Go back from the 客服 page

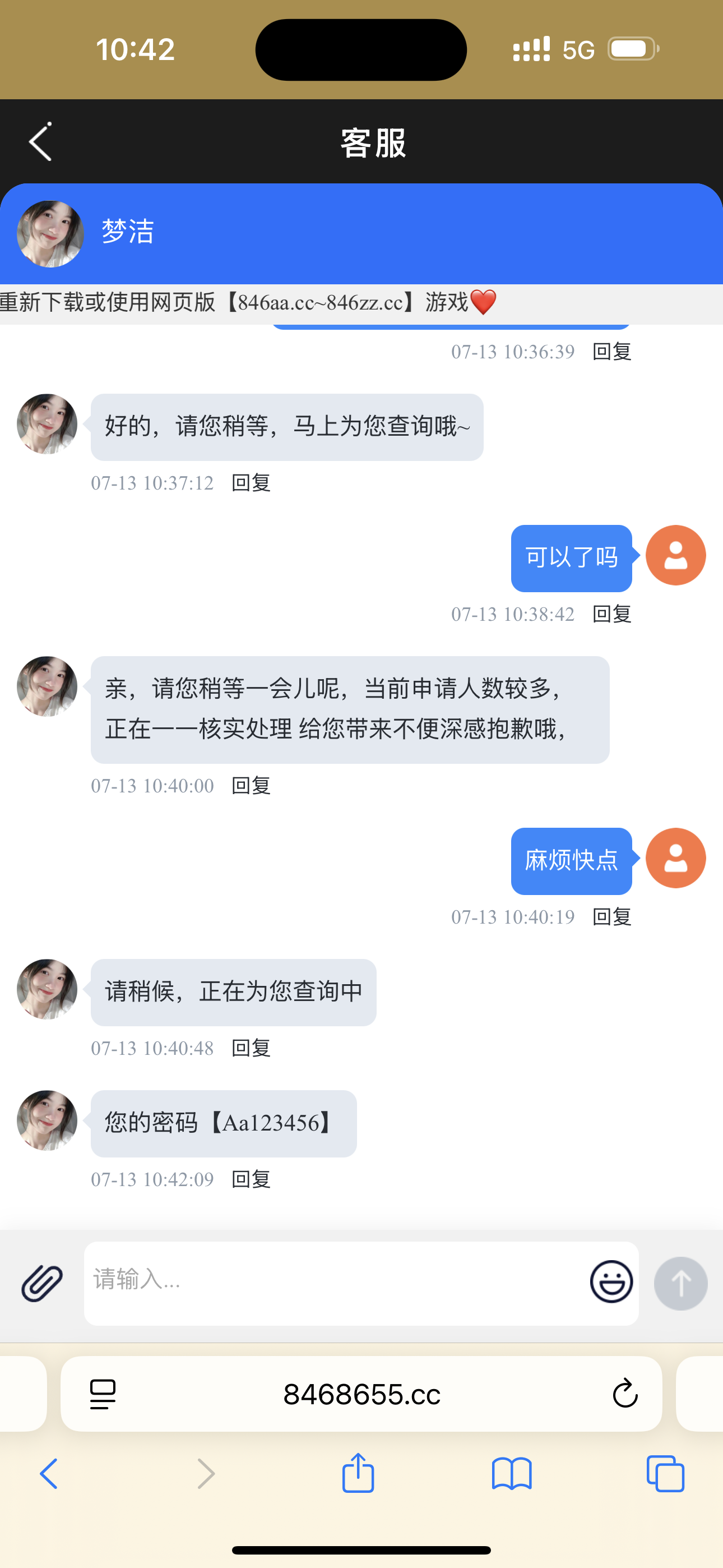point(40,142)
